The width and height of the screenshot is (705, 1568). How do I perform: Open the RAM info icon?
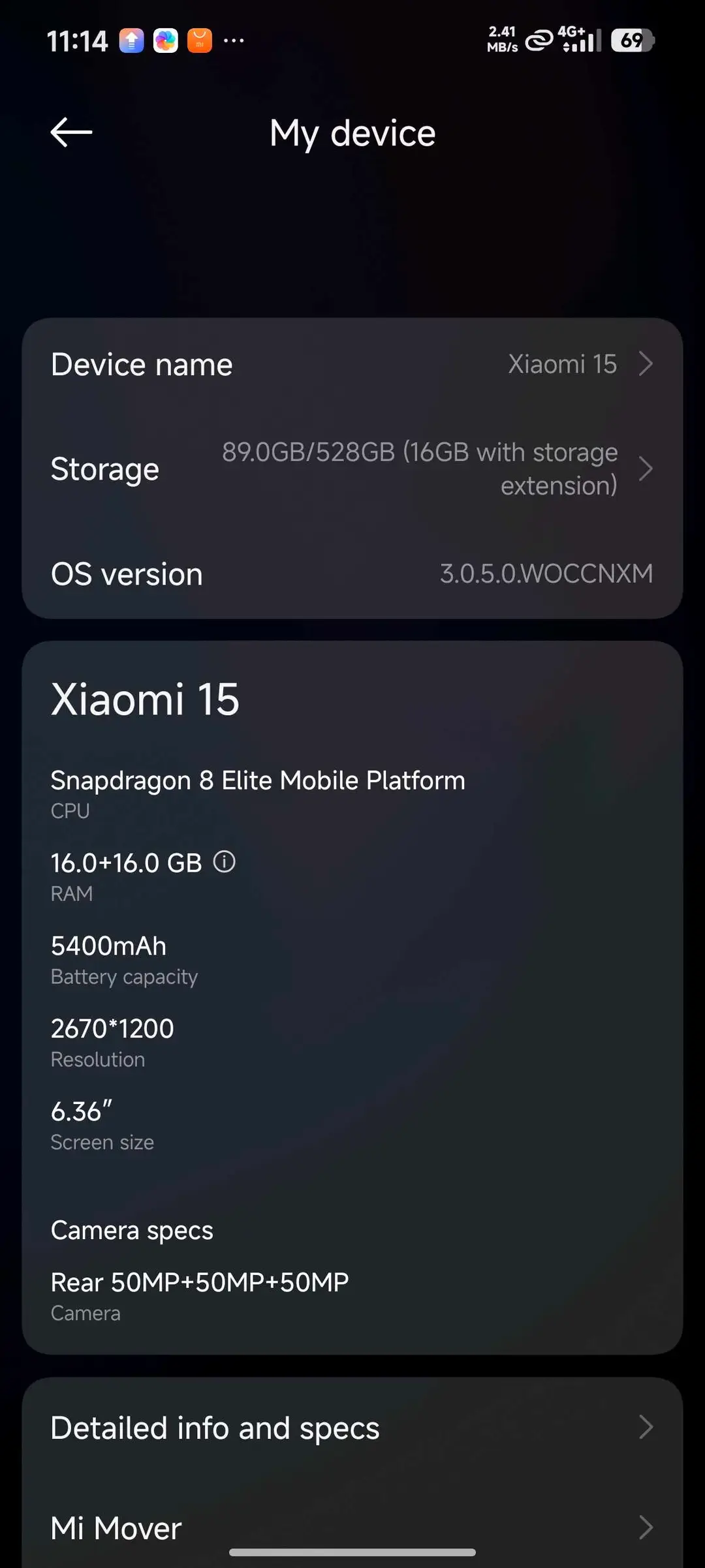[x=225, y=862]
